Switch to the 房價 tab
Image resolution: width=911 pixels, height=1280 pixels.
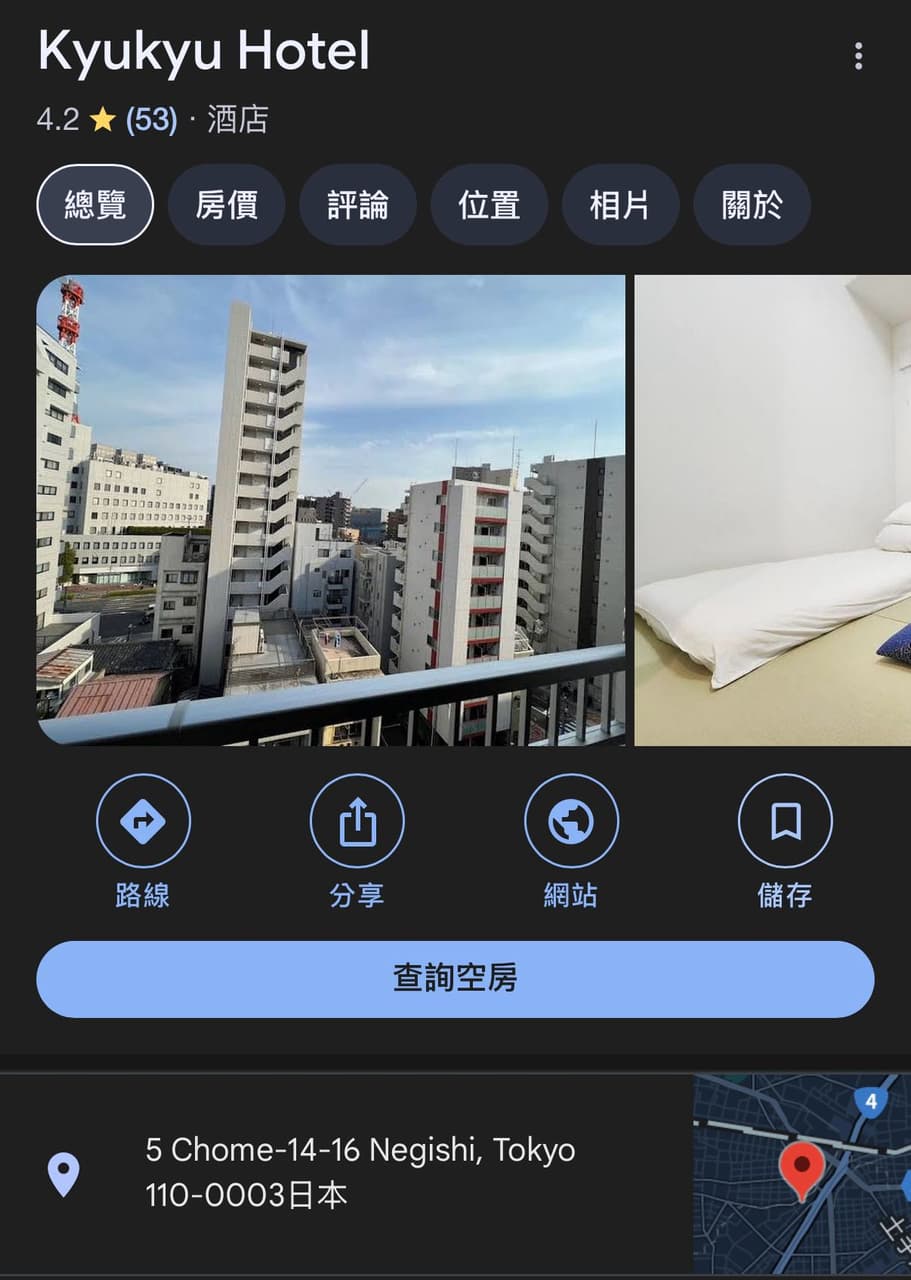[x=226, y=205]
